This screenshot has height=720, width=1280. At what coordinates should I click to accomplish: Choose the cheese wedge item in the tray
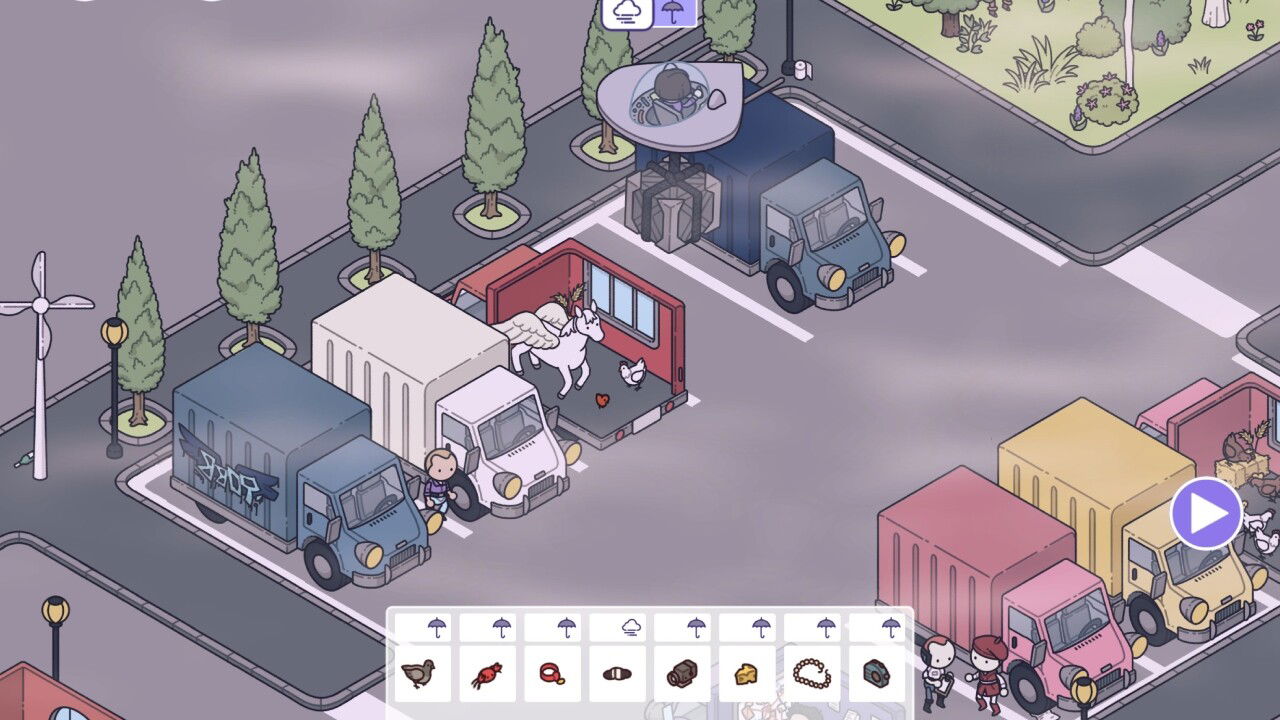[747, 673]
